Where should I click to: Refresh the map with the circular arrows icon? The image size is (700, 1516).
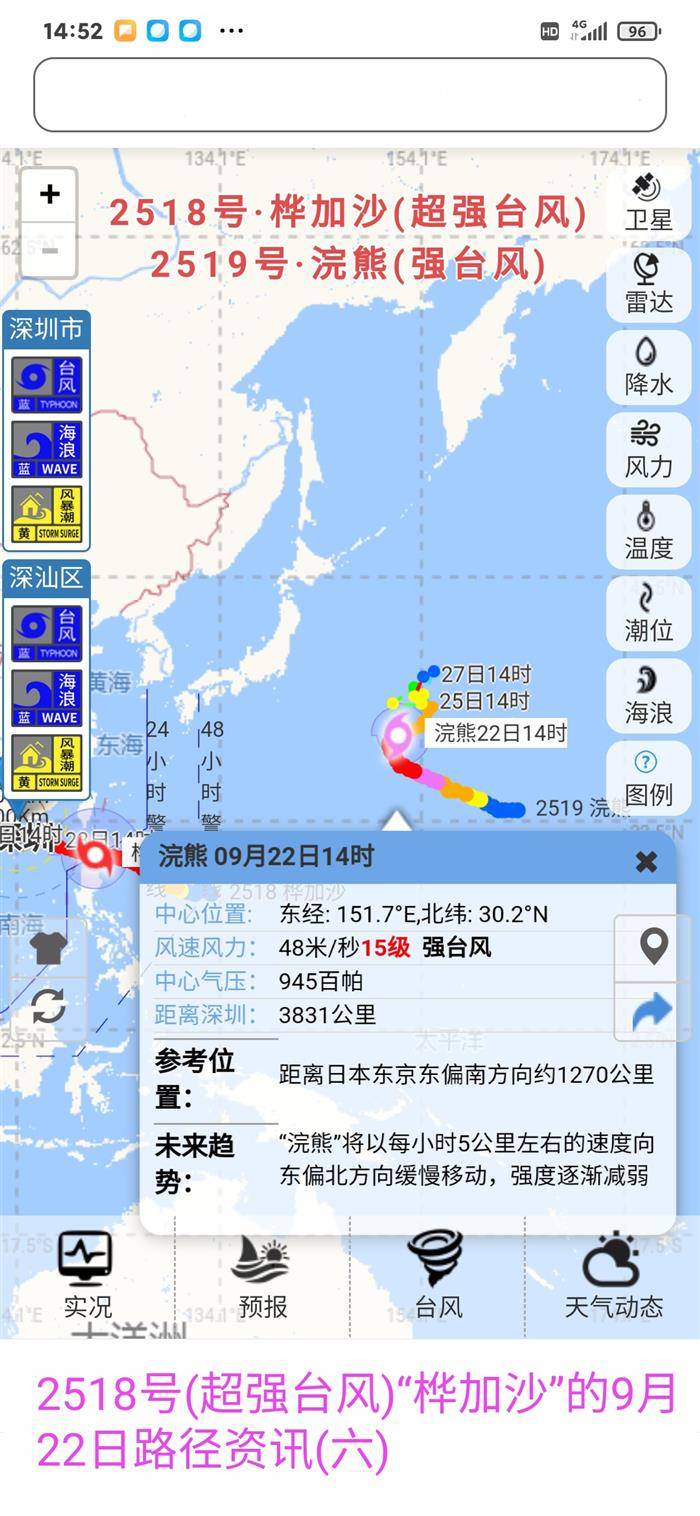point(48,1006)
